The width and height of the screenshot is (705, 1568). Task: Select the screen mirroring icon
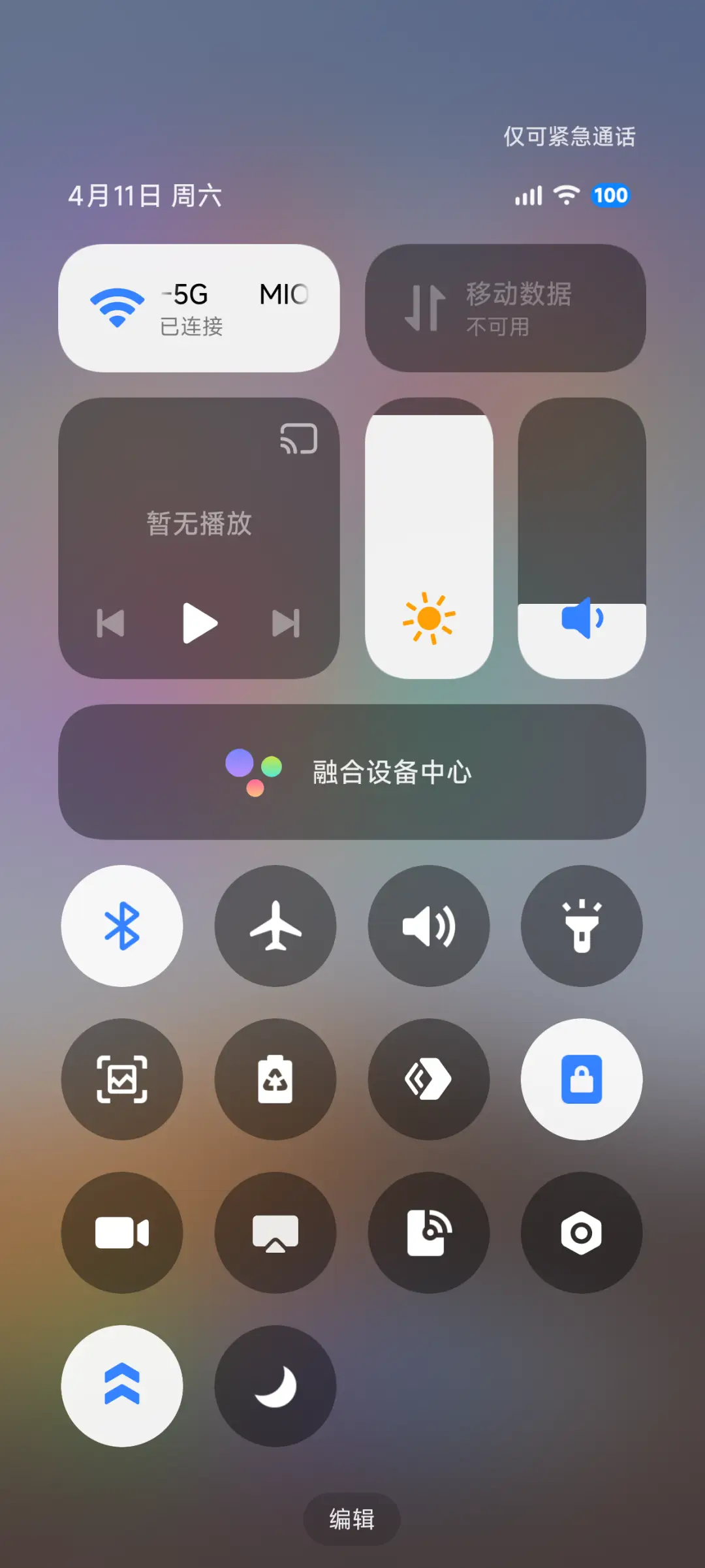click(x=275, y=1232)
